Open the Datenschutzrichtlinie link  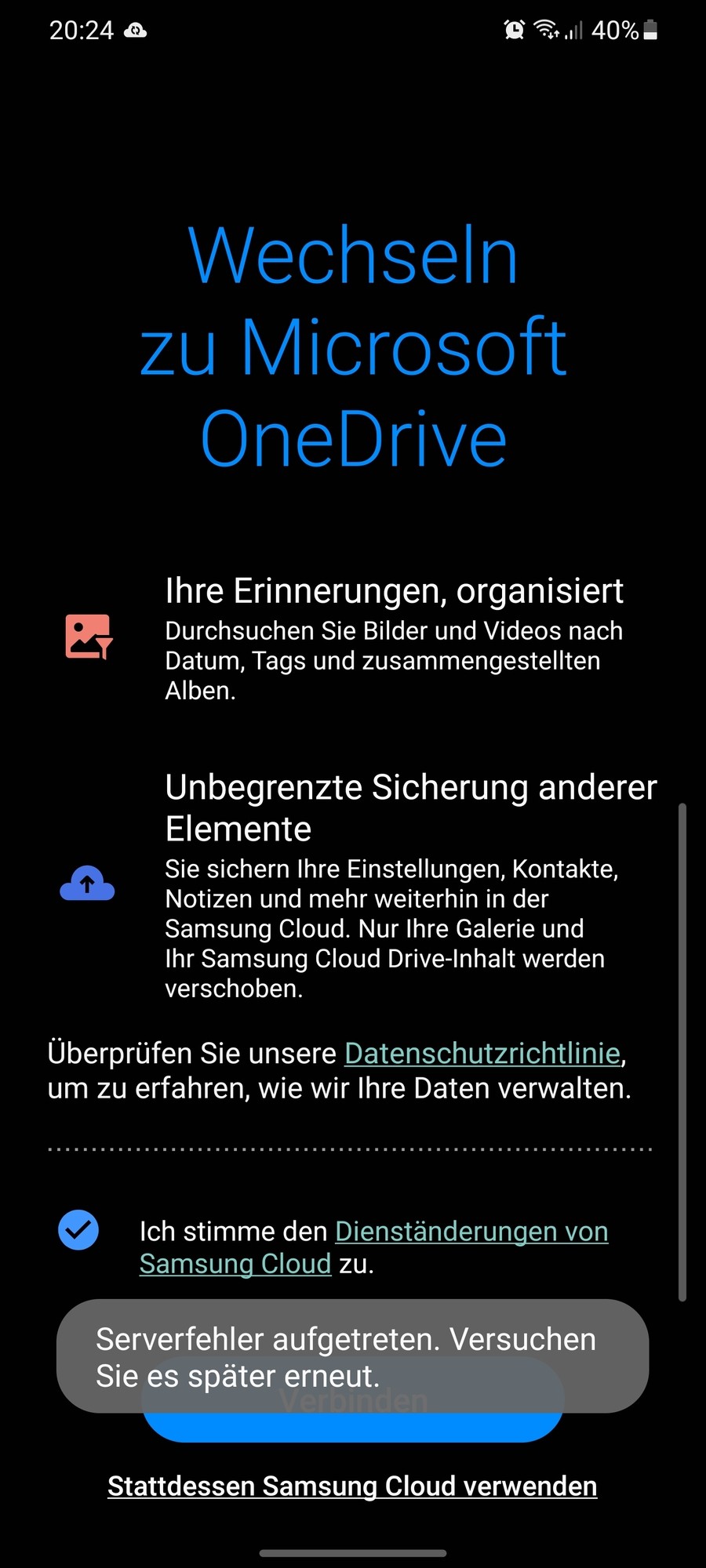[482, 1053]
